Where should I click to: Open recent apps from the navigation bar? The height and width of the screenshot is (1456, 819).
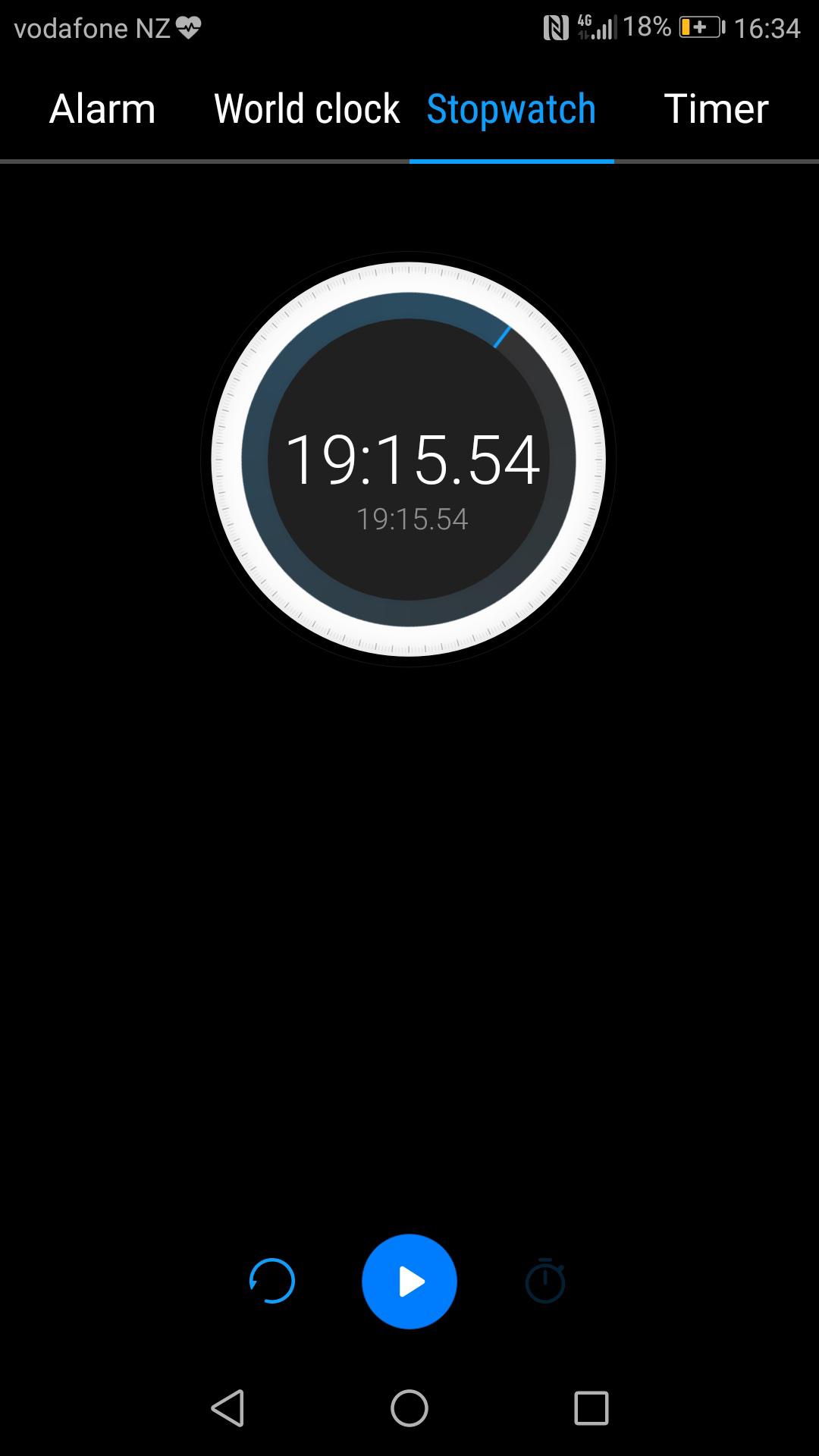point(591,1408)
